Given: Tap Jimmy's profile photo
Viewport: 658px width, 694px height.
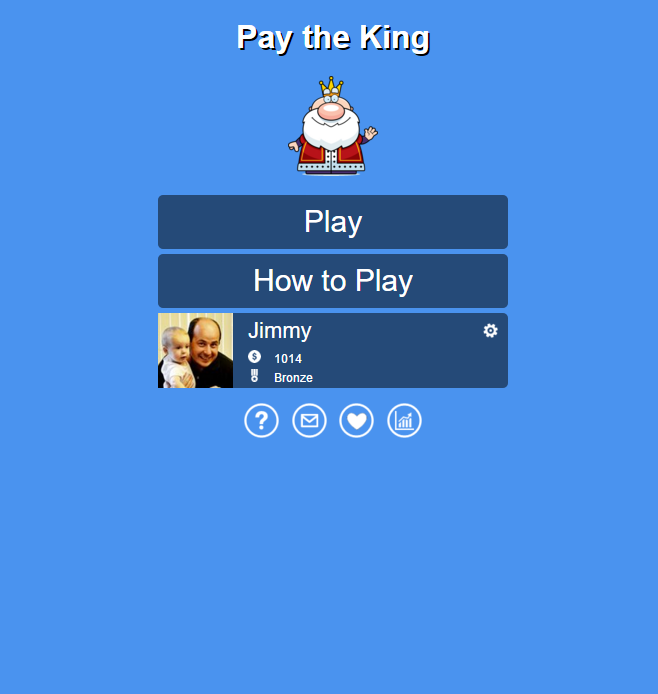Looking at the screenshot, I should [195, 350].
